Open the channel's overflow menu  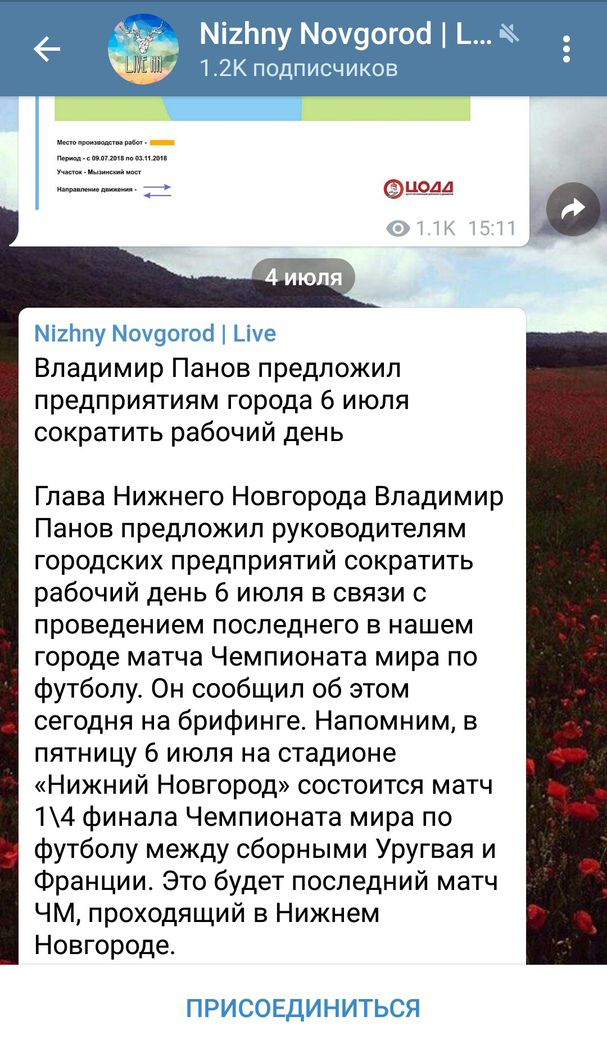566,49
